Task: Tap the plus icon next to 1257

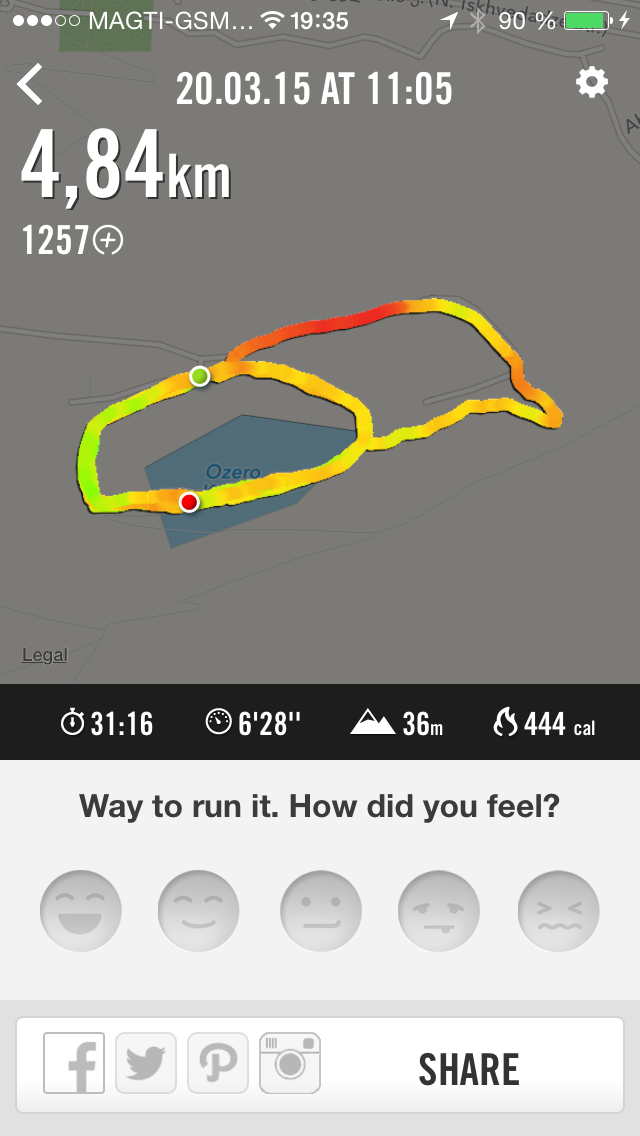Action: tap(108, 240)
